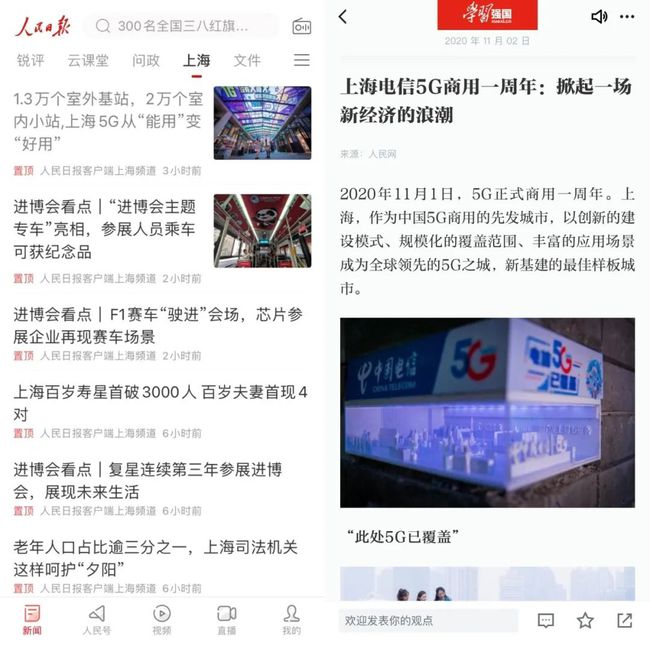Viewport: 650px width, 649px height.
Task: Go to the 我的 bottom tab
Action: [x=291, y=619]
